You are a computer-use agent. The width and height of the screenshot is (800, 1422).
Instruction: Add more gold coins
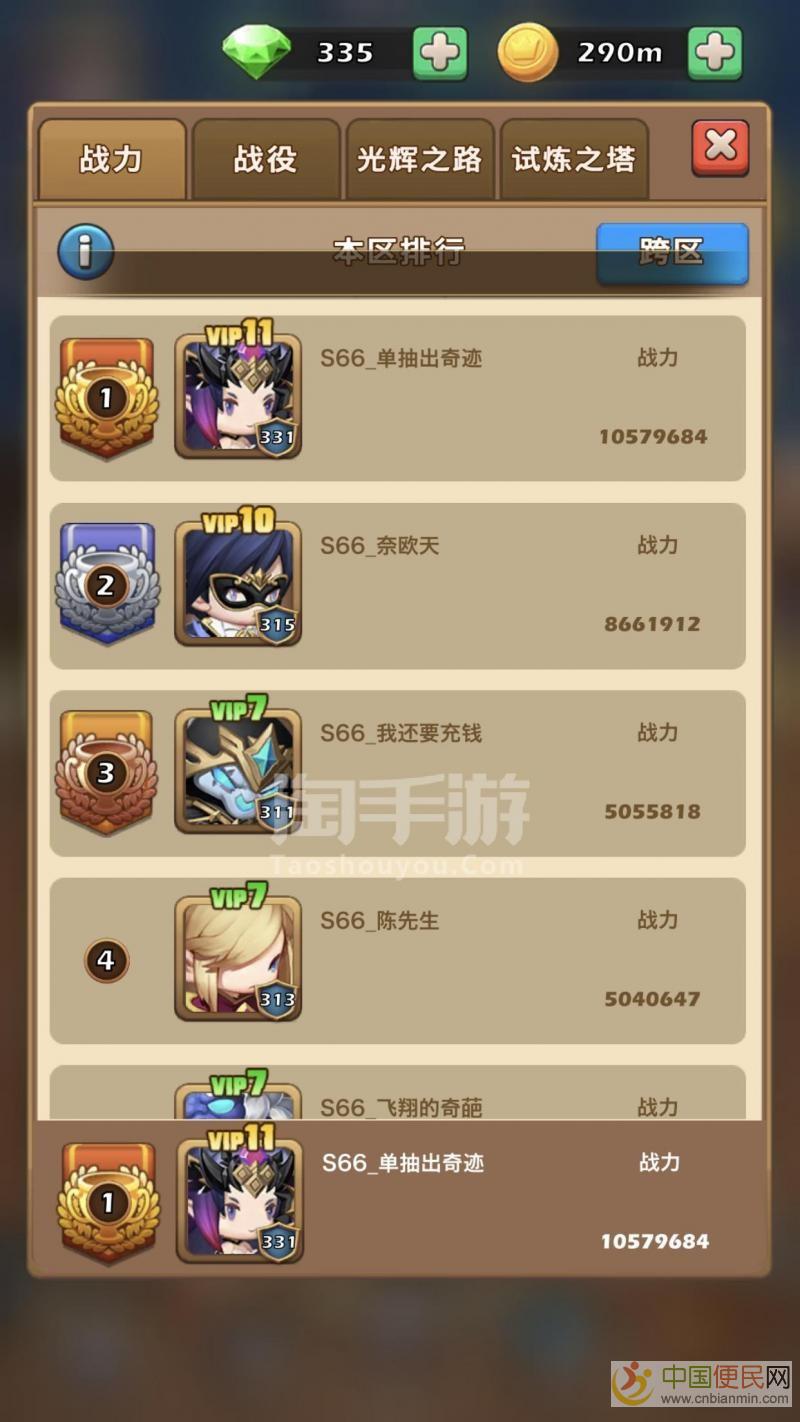pyautogui.click(x=714, y=53)
